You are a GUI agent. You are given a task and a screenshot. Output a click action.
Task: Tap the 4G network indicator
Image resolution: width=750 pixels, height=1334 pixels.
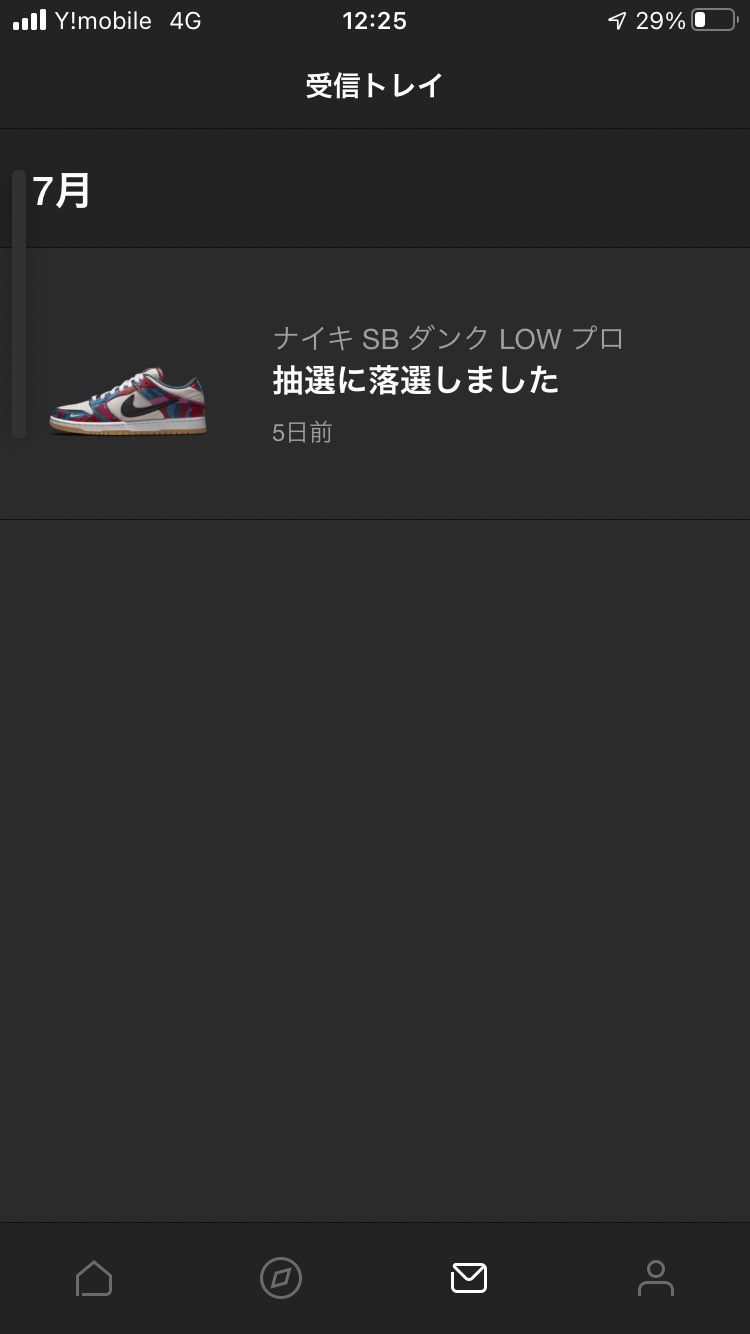point(185,20)
